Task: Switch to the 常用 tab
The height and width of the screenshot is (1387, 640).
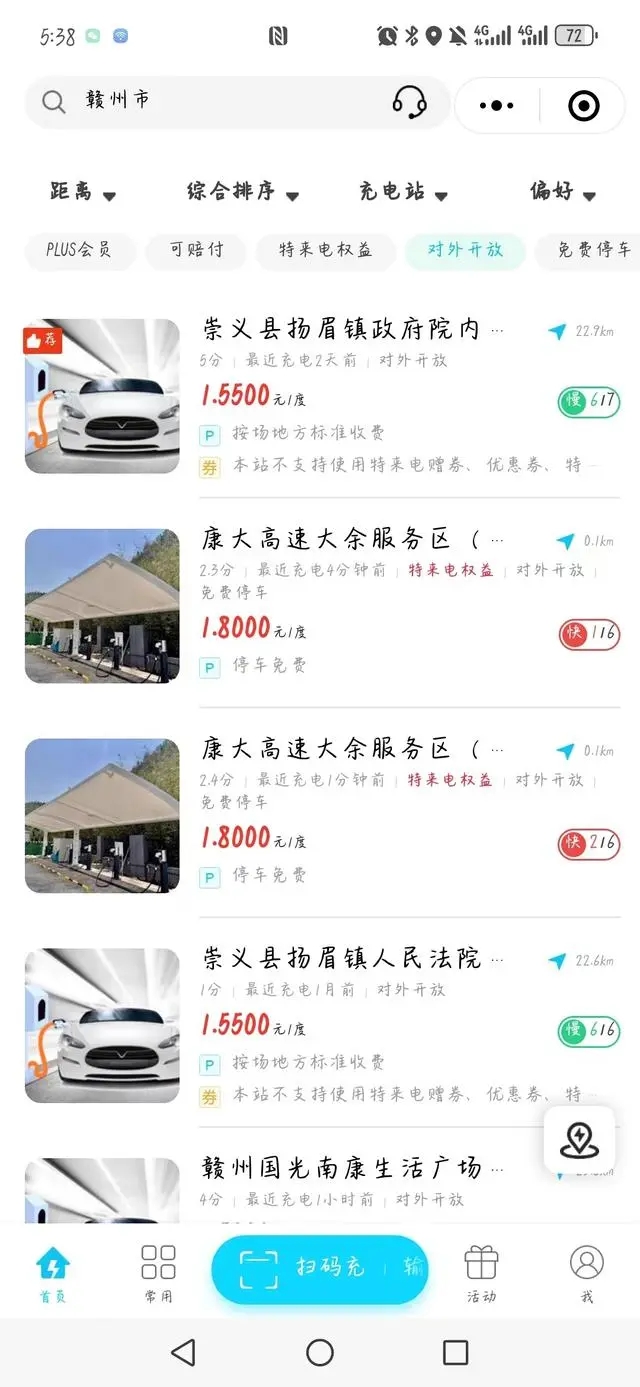Action: tap(158, 1273)
